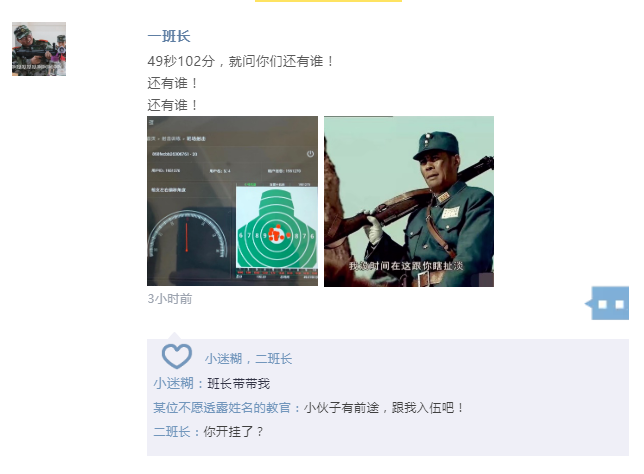Reply to 小迷糊's comment 班长带带我
This screenshot has height=474, width=644.
238,383
